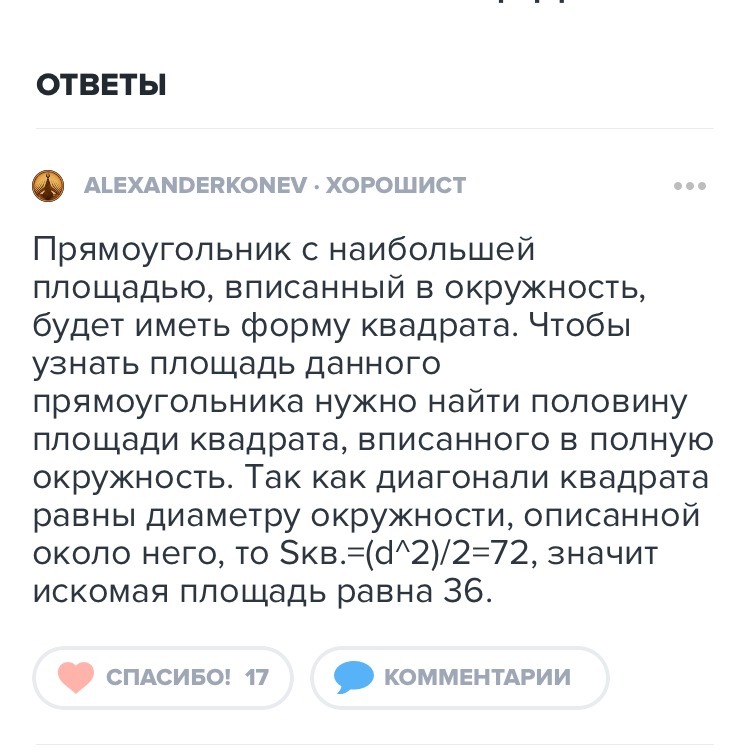Open the three-dot options menu for this answer
This screenshot has height=750, width=748.
pos(689,186)
